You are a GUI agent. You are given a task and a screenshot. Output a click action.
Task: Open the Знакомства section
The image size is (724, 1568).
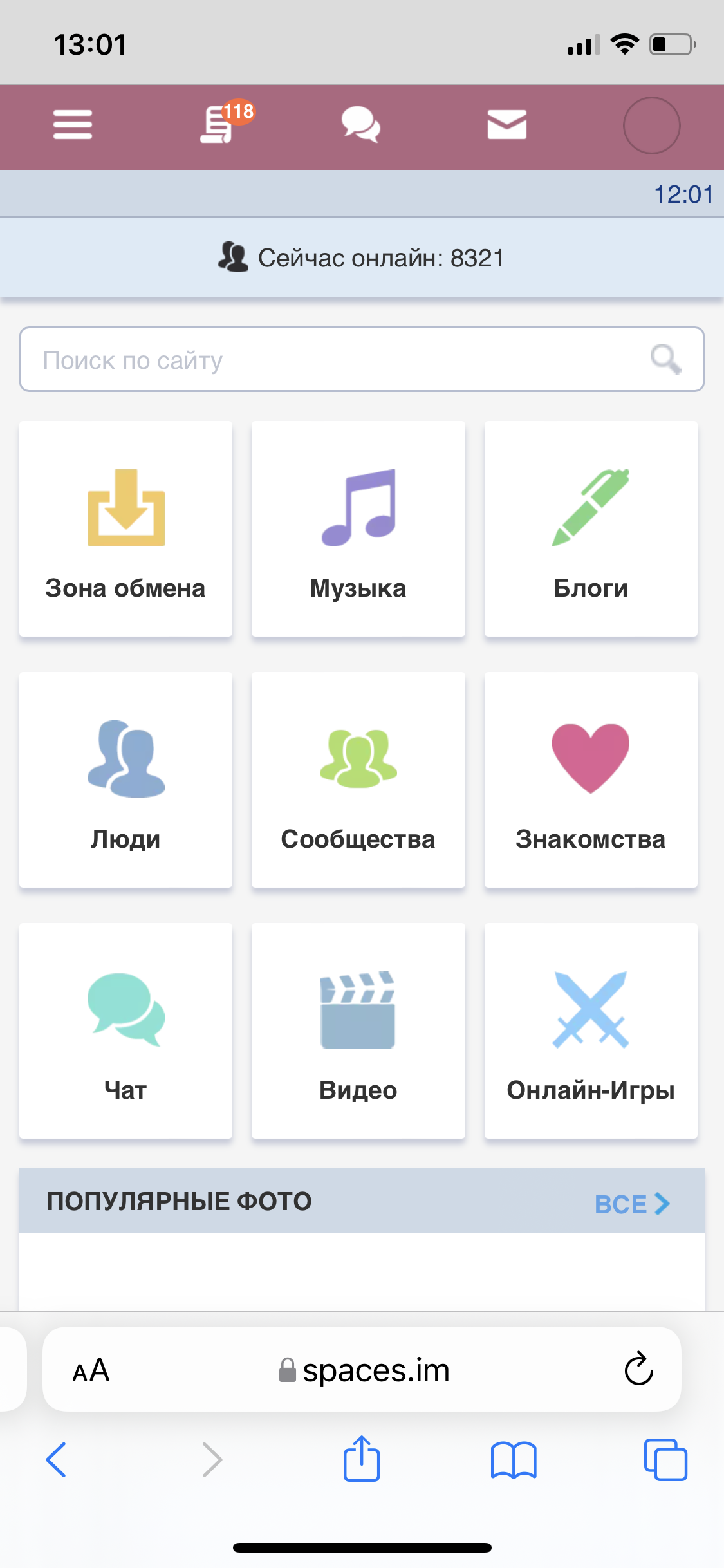click(590, 780)
